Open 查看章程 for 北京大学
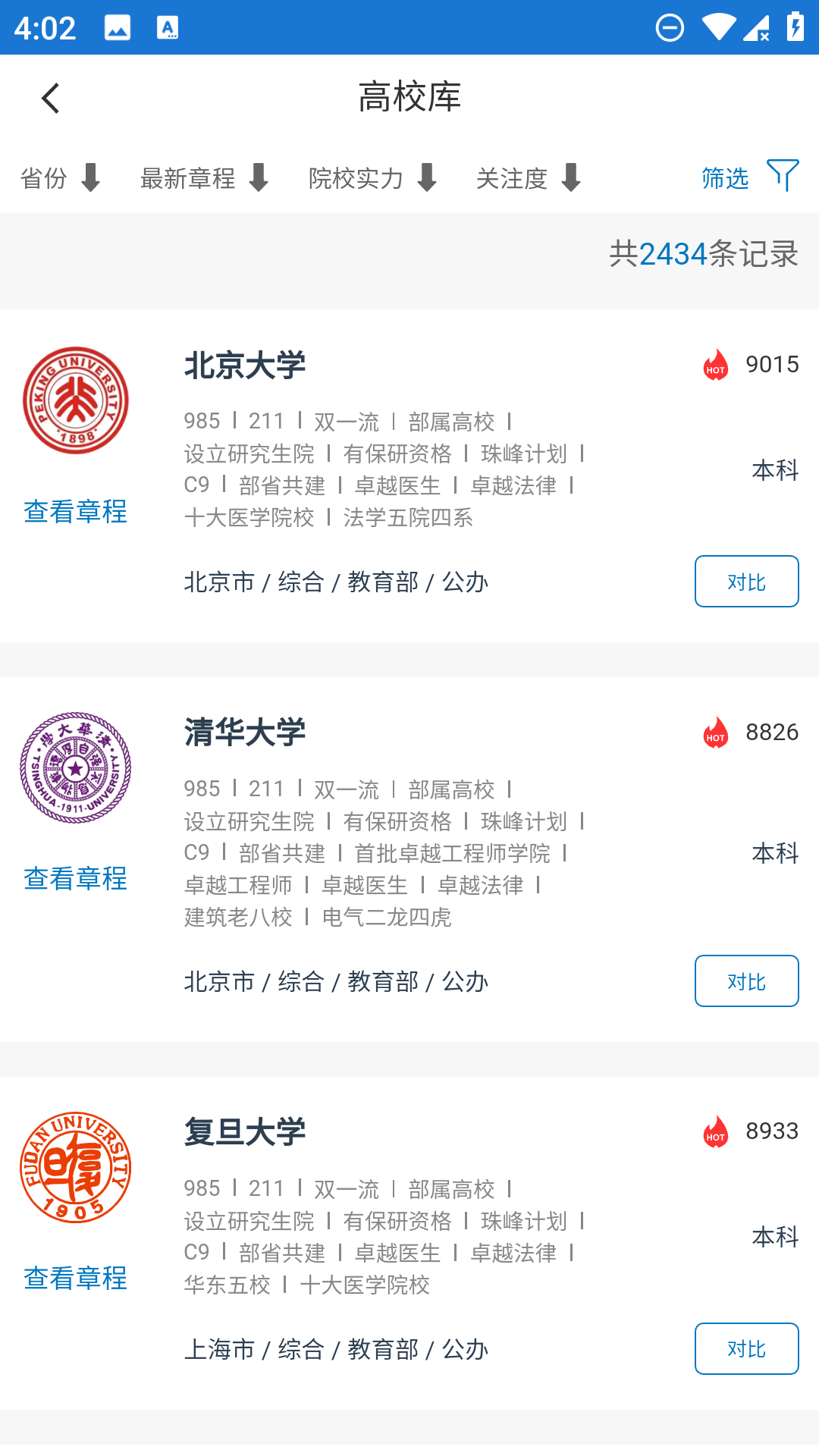Screen dimensions: 819x1456 click(75, 512)
